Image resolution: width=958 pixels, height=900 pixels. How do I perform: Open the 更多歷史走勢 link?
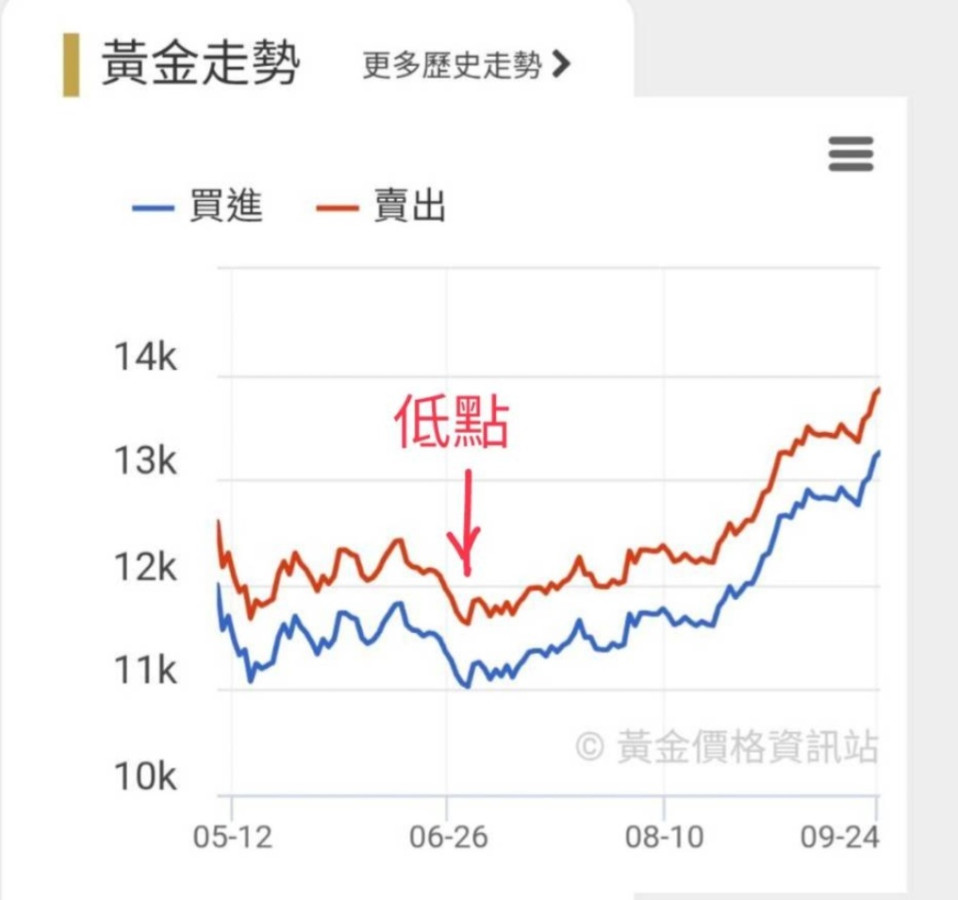pos(465,66)
